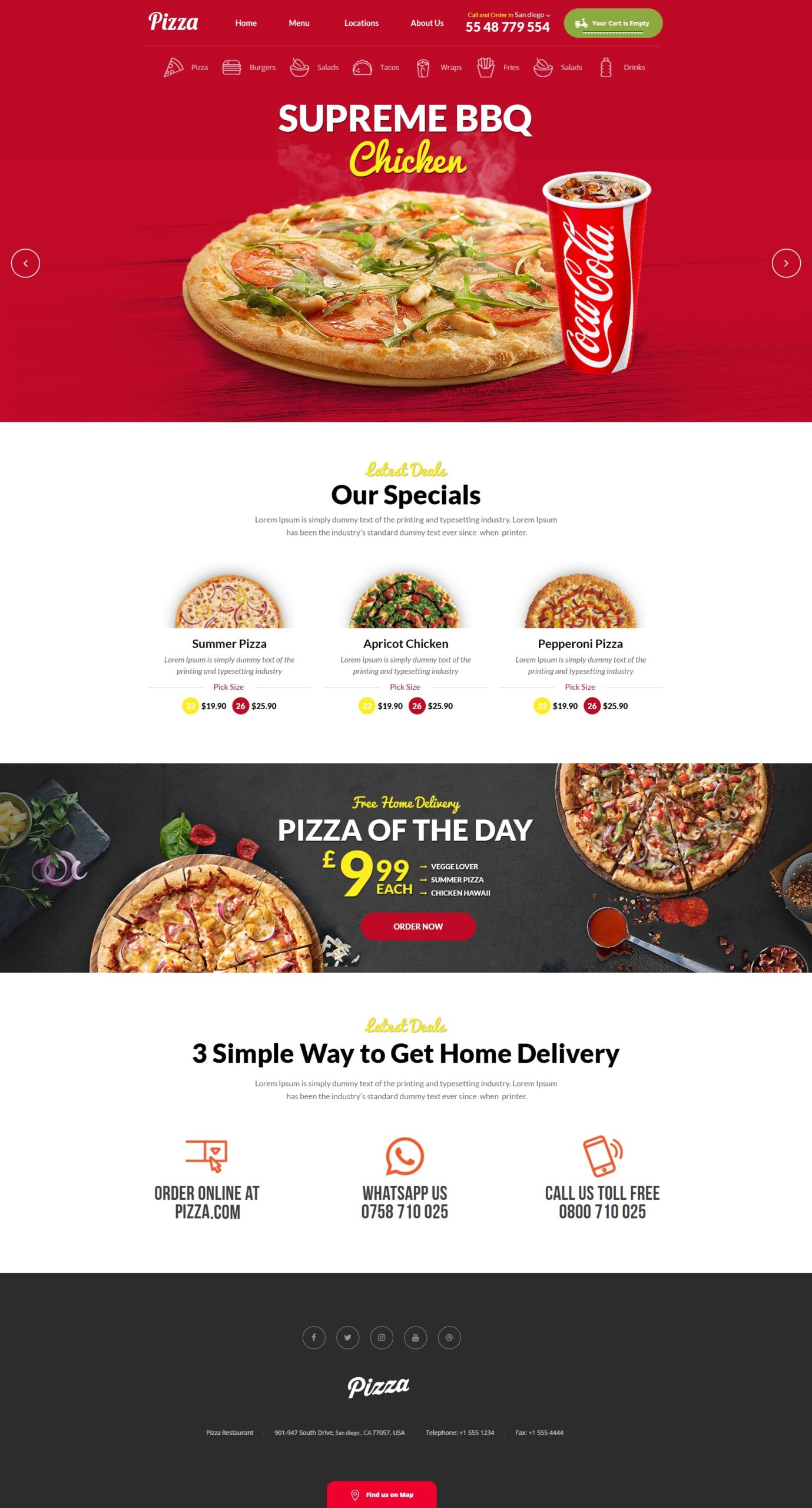Screen dimensions: 812x1508
Task: Pick size 22 for Summer Pizza
Action: tap(190, 706)
